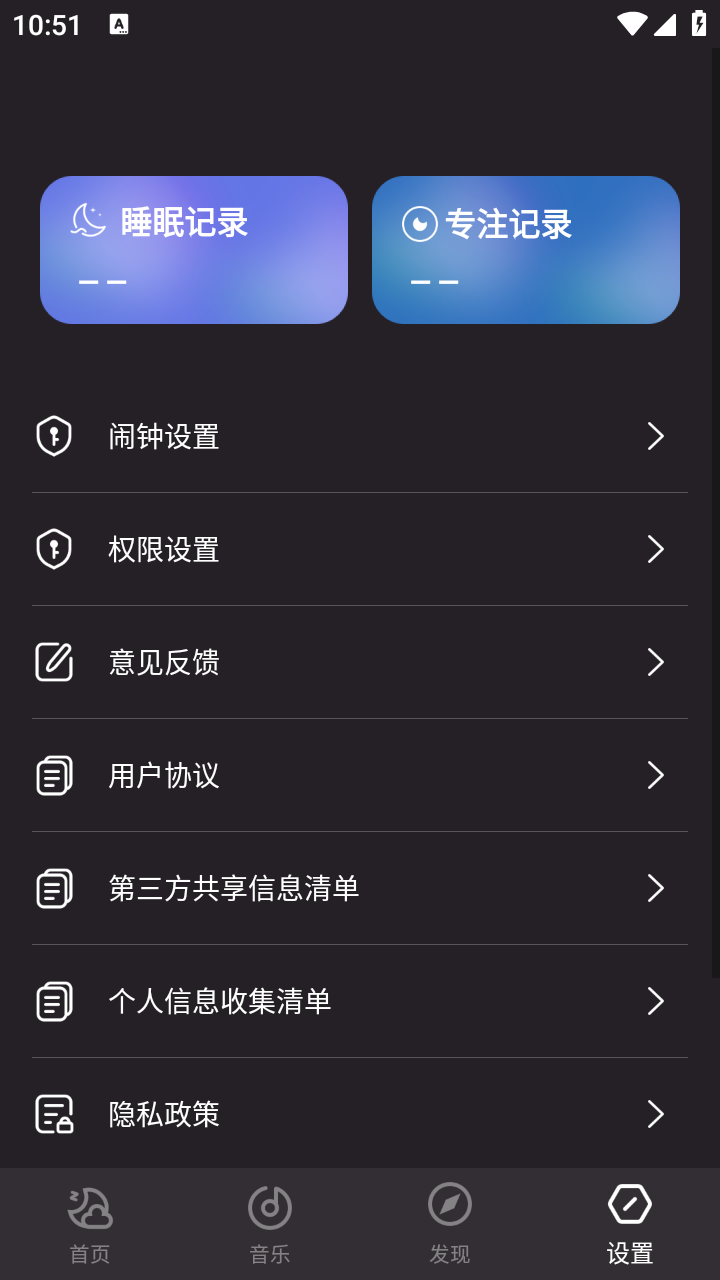Open 意见反馈

[x=360, y=662]
